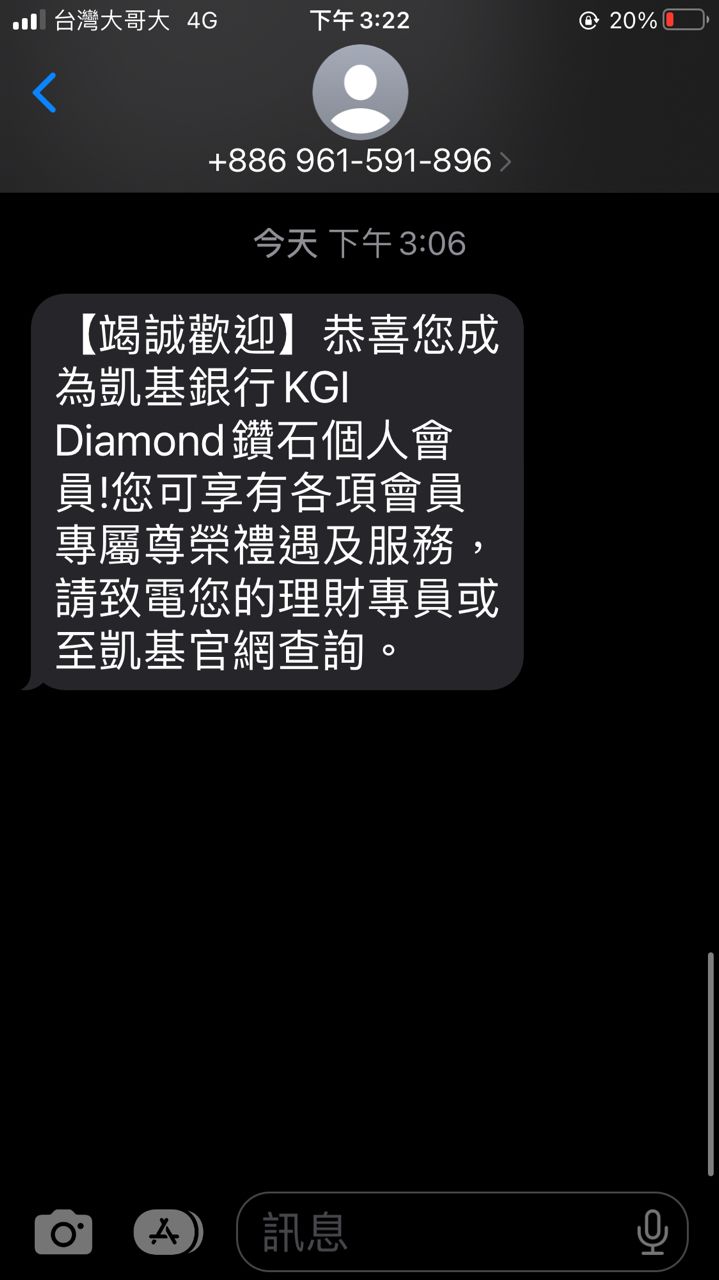Start dictating a voice message with the microphone
719x1280 pixels.
coord(652,1233)
